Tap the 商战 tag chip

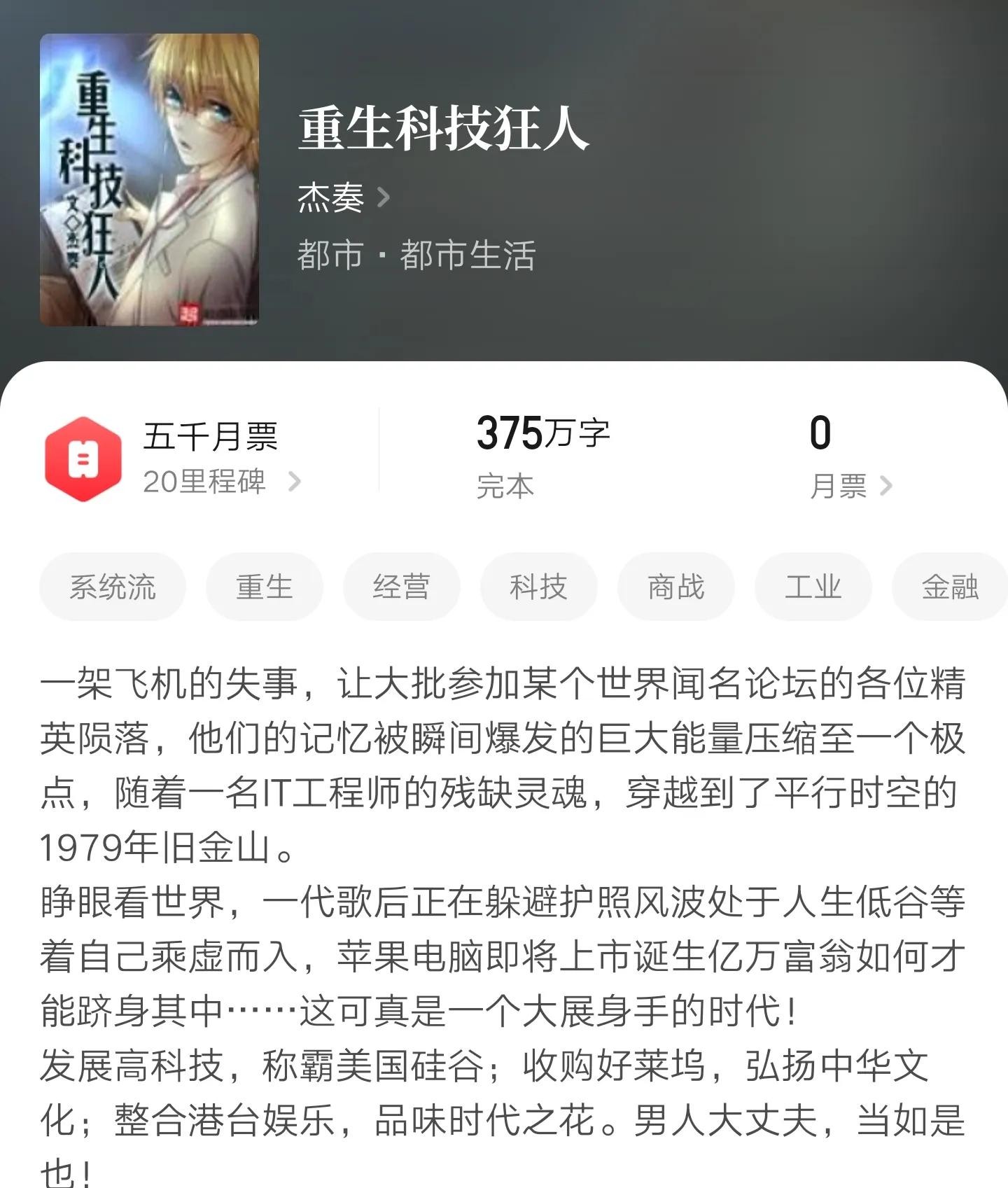[675, 587]
